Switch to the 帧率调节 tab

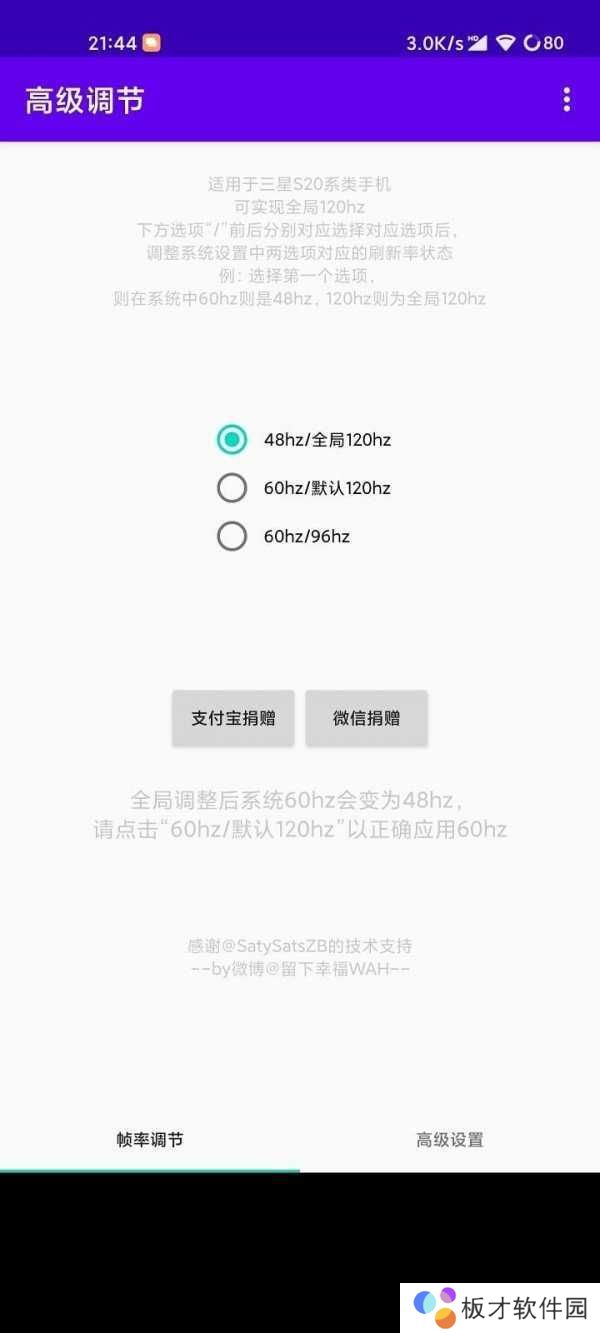pyautogui.click(x=150, y=1139)
